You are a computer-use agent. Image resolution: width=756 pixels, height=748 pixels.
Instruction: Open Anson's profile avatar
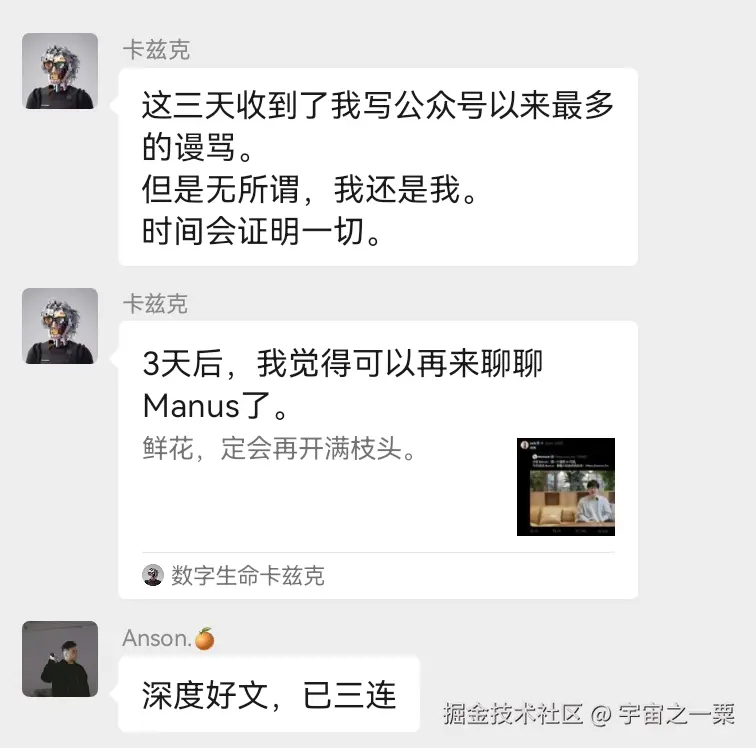click(x=60, y=659)
